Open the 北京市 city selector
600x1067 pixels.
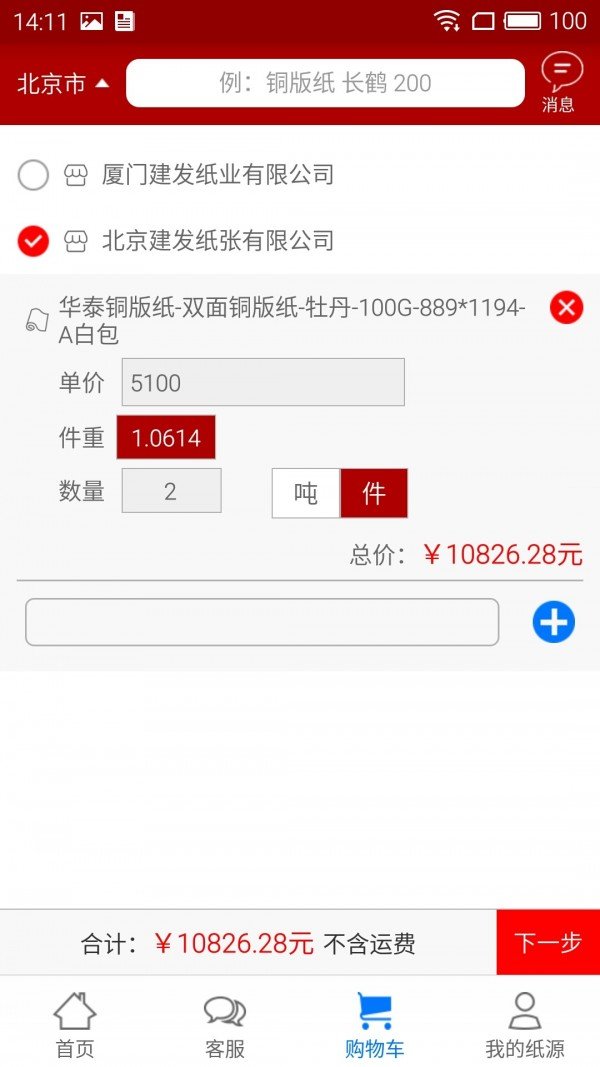(62, 84)
